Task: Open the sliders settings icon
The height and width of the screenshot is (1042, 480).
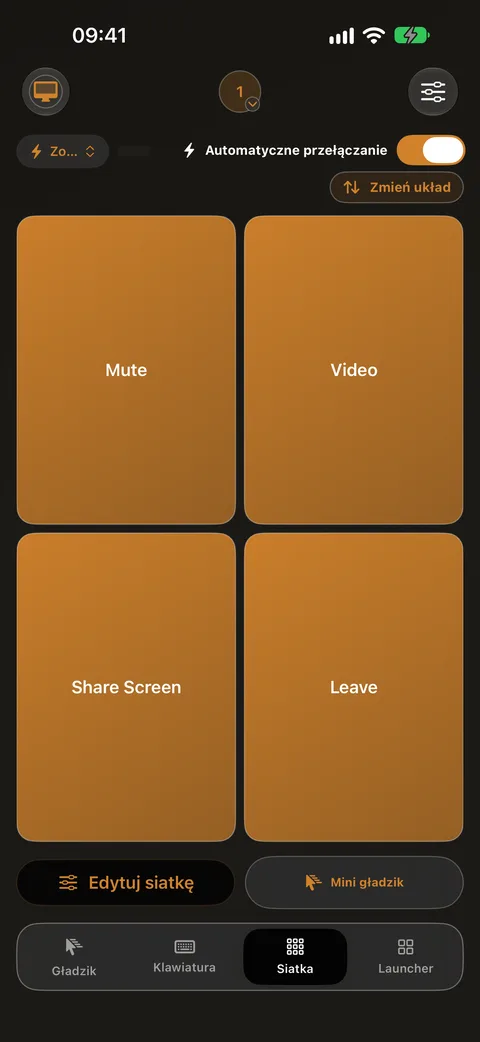Action: (x=433, y=92)
